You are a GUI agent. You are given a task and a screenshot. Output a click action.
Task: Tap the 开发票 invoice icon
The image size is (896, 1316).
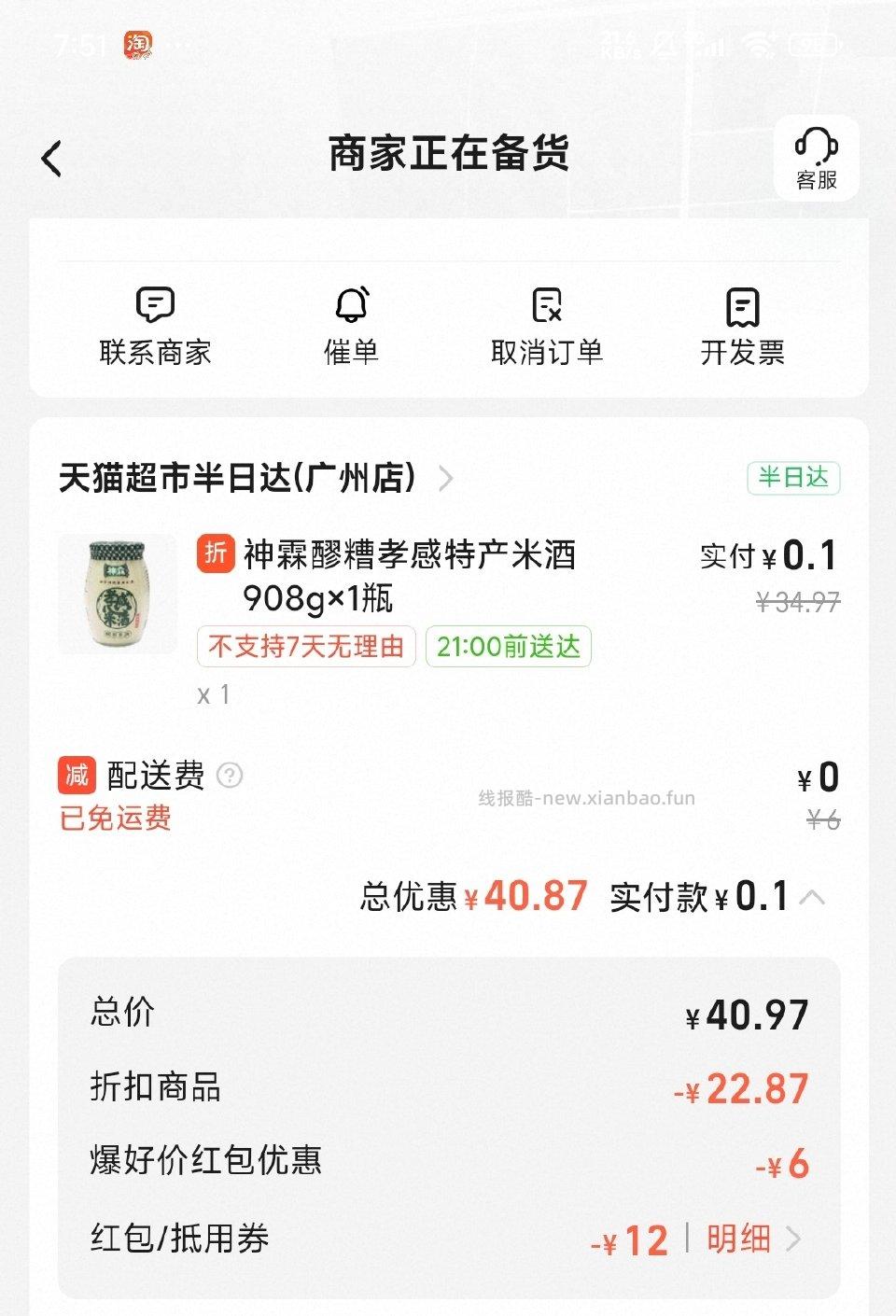743,305
